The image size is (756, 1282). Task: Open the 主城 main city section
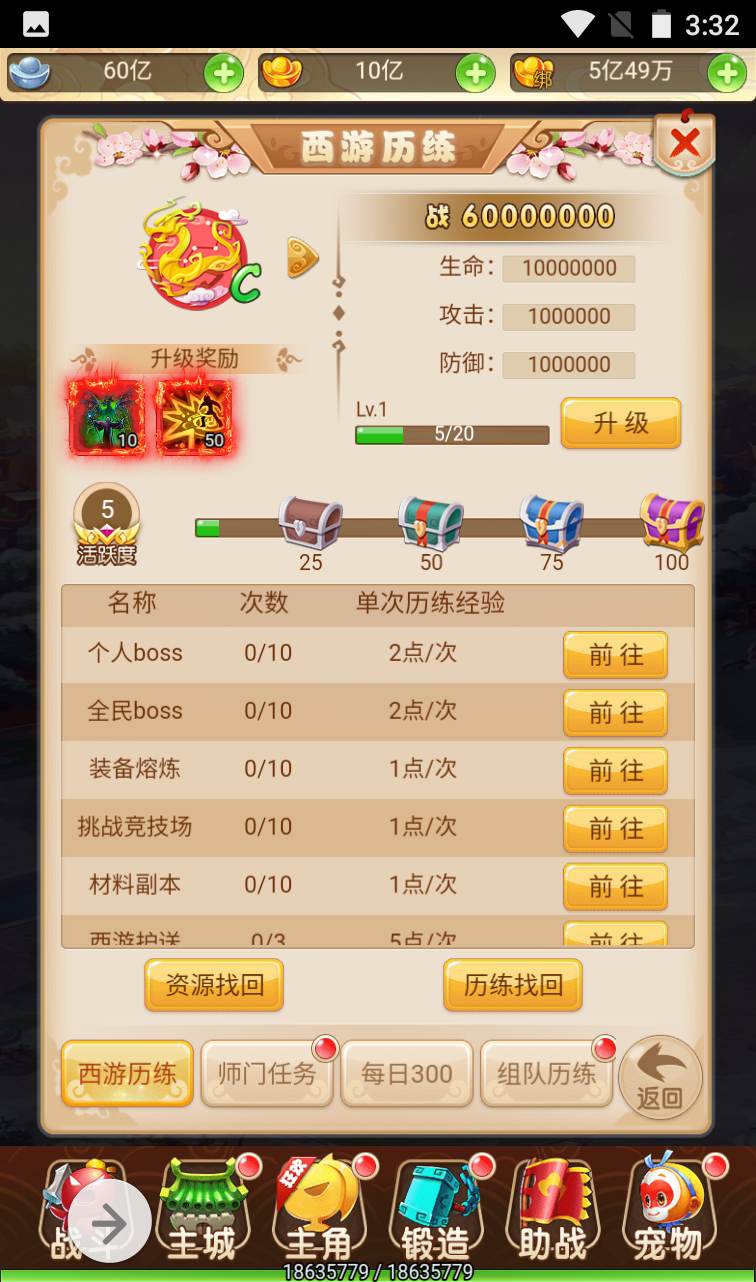click(203, 1212)
